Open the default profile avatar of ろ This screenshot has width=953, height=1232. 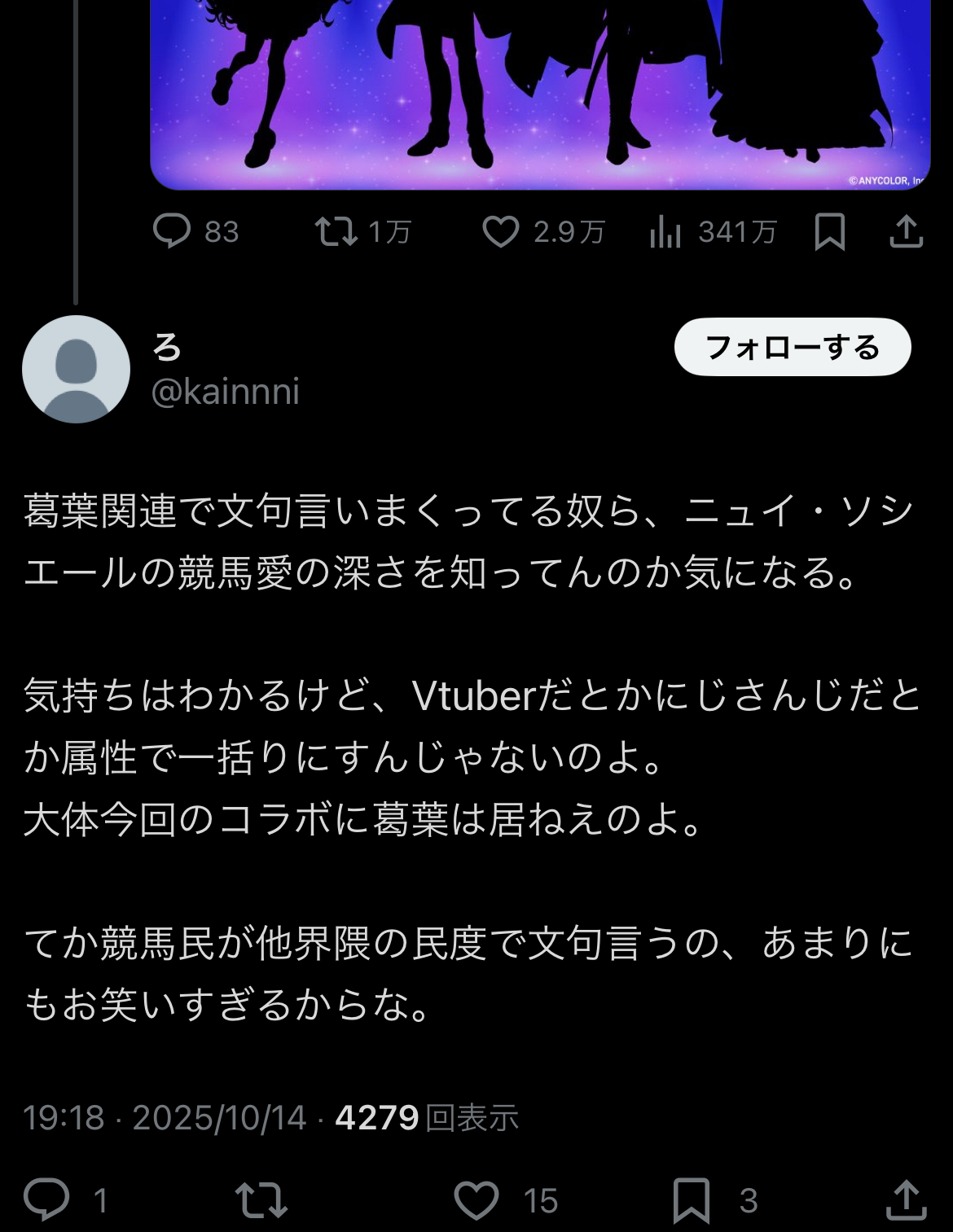pos(76,369)
